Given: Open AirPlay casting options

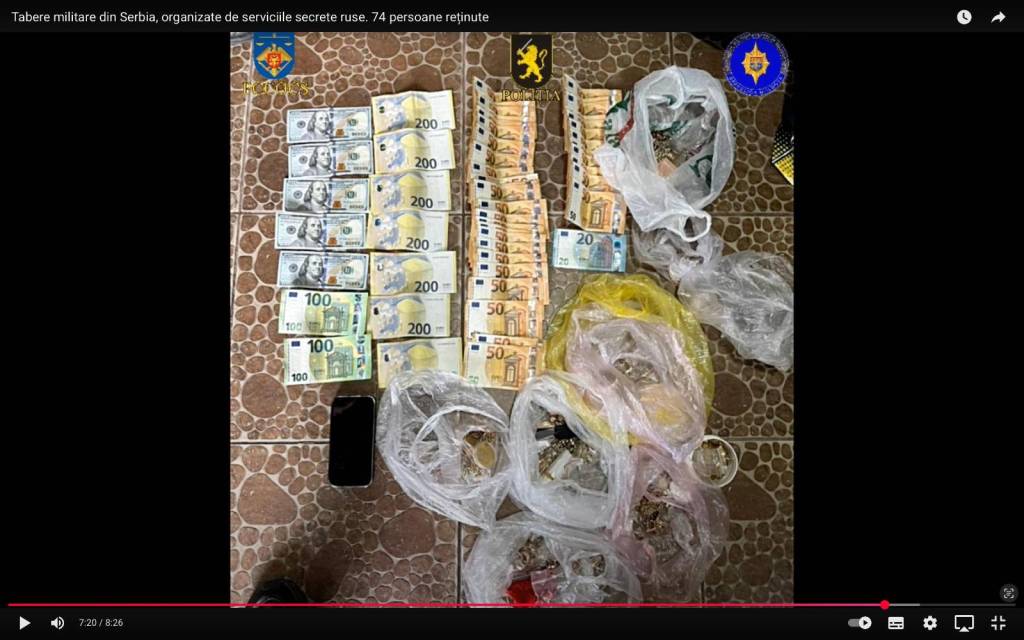Looking at the screenshot, I should pos(964,623).
